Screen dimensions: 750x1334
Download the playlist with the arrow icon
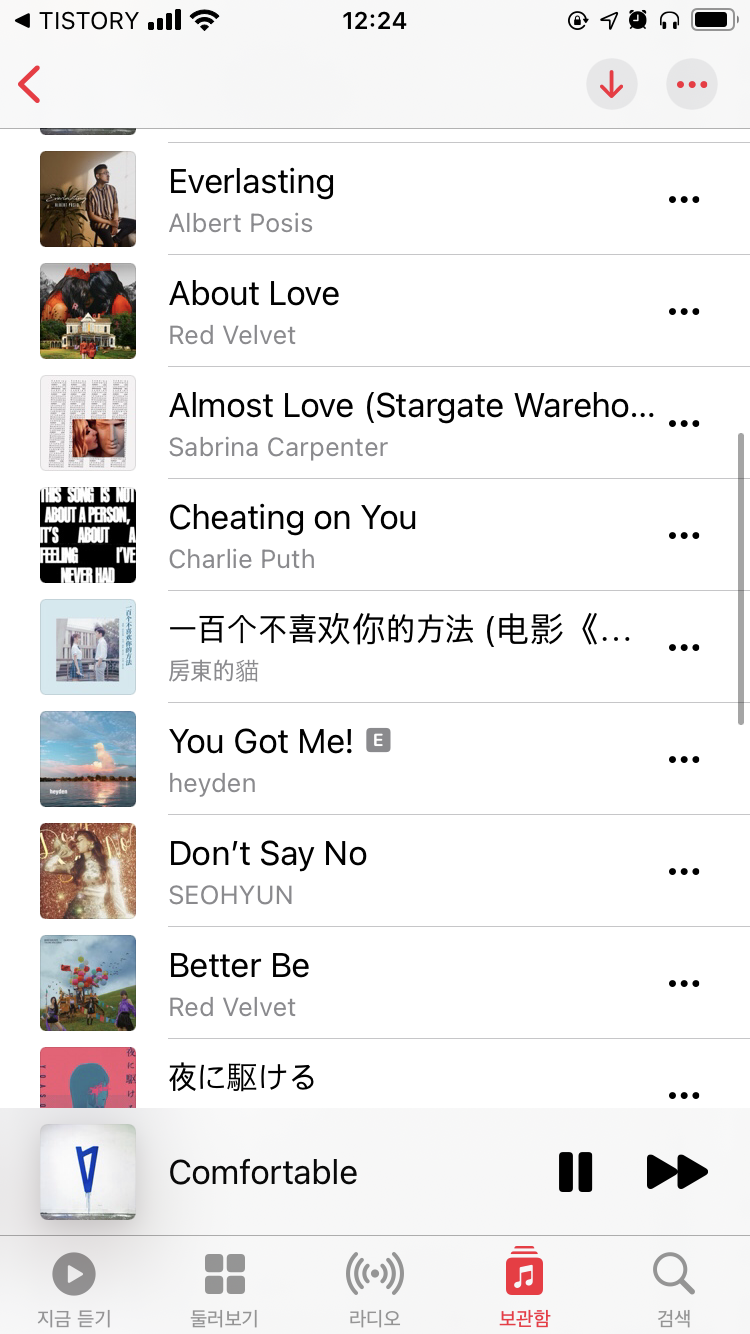point(611,85)
